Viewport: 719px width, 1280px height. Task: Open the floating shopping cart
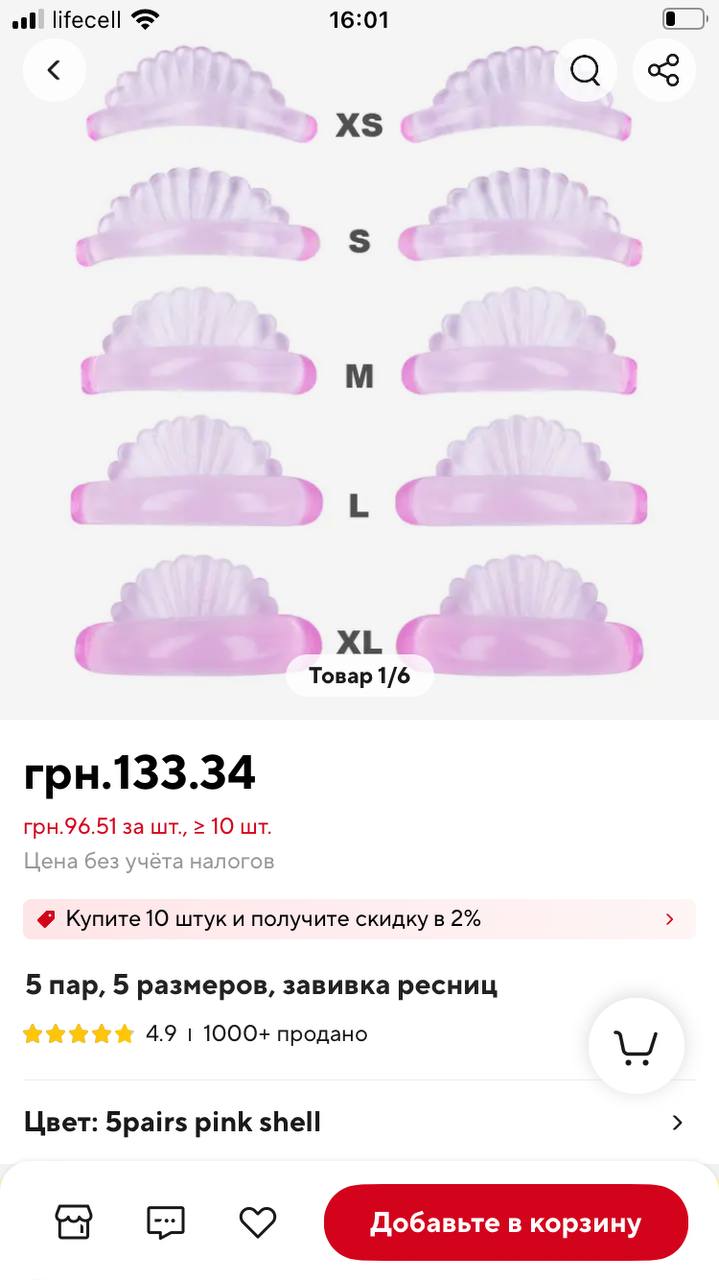(636, 1046)
